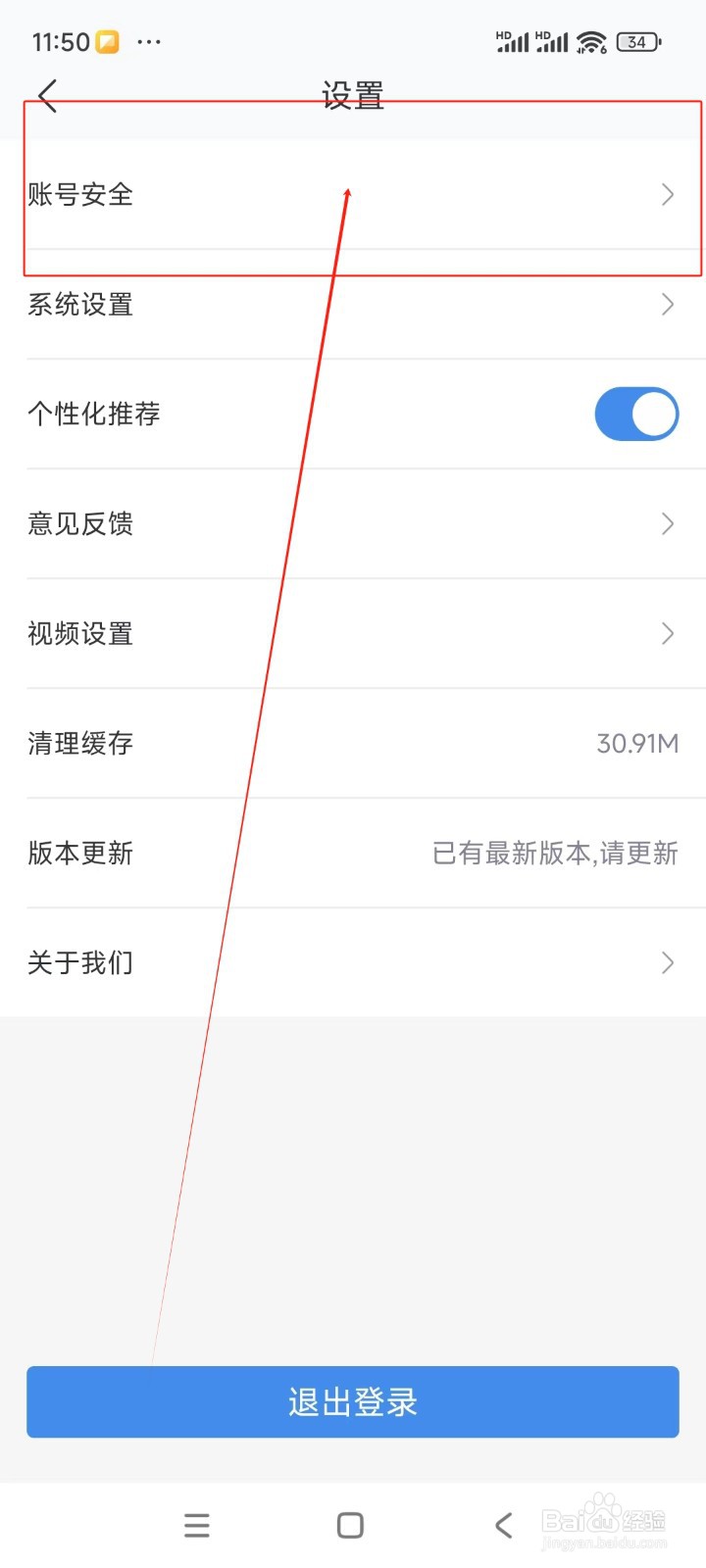Toggle the blue switch on the settings page
The height and width of the screenshot is (1568, 706).
(x=636, y=414)
